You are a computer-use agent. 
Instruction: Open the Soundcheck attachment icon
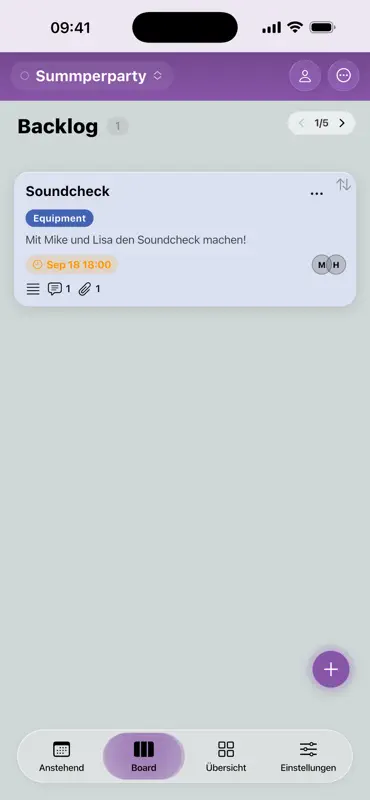coord(89,289)
